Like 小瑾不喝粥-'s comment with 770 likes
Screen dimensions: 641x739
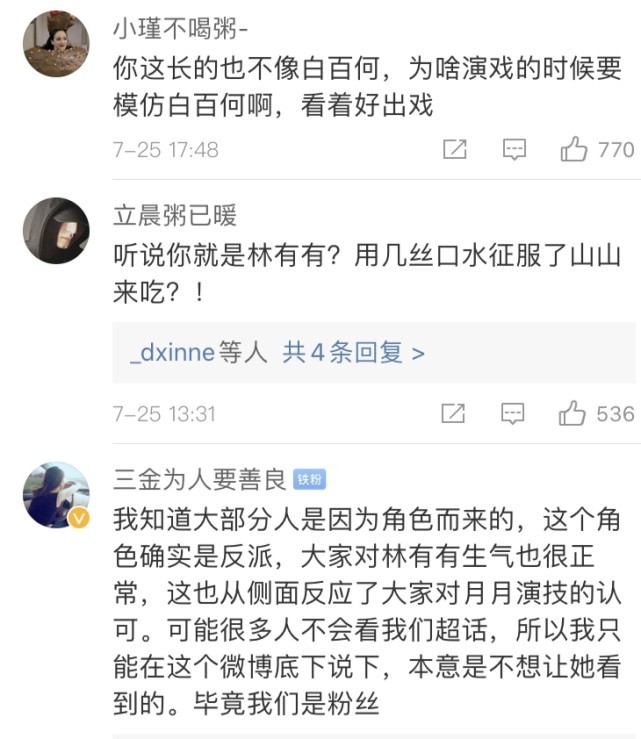[575, 150]
